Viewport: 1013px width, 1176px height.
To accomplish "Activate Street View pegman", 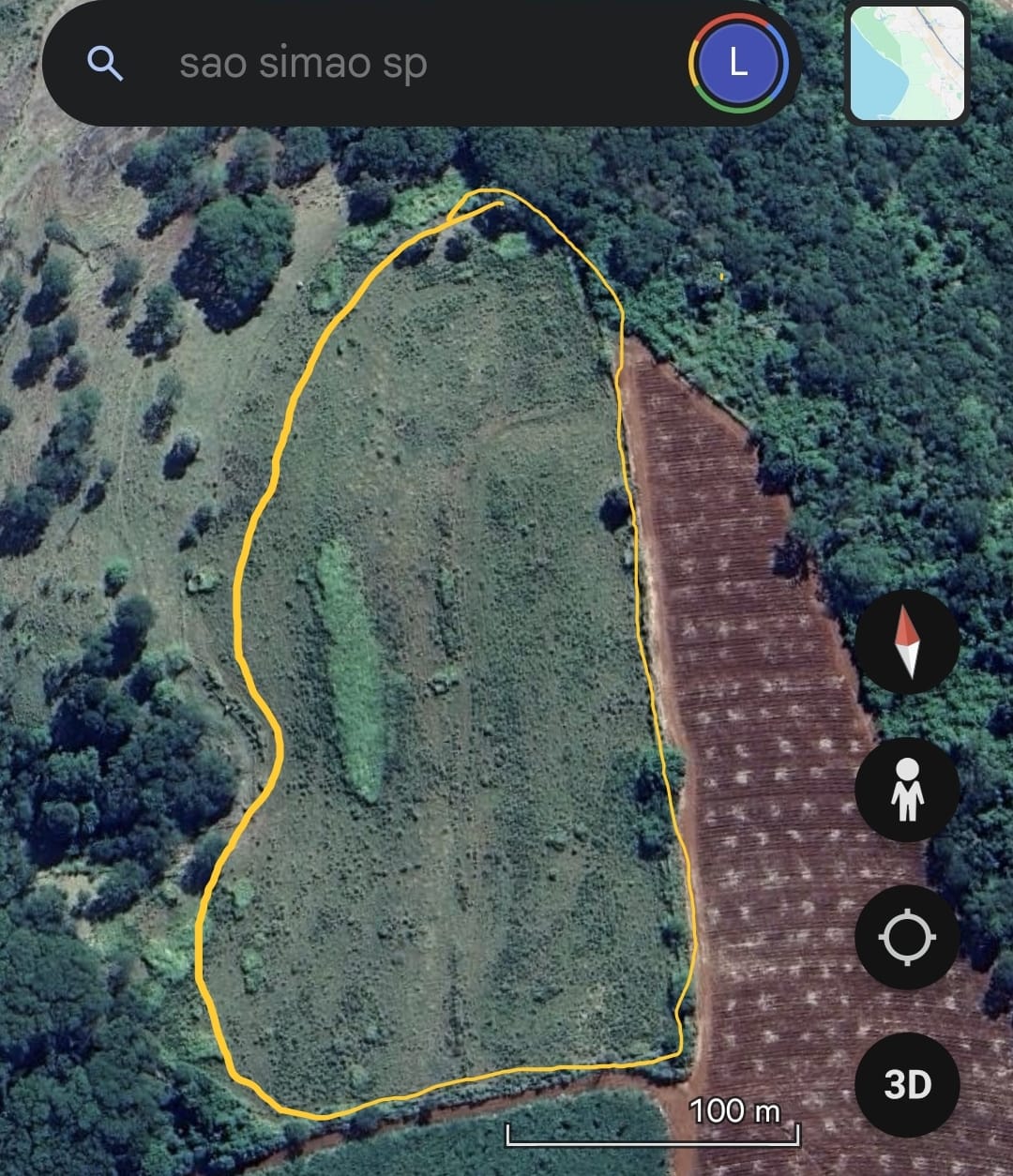I will (906, 789).
